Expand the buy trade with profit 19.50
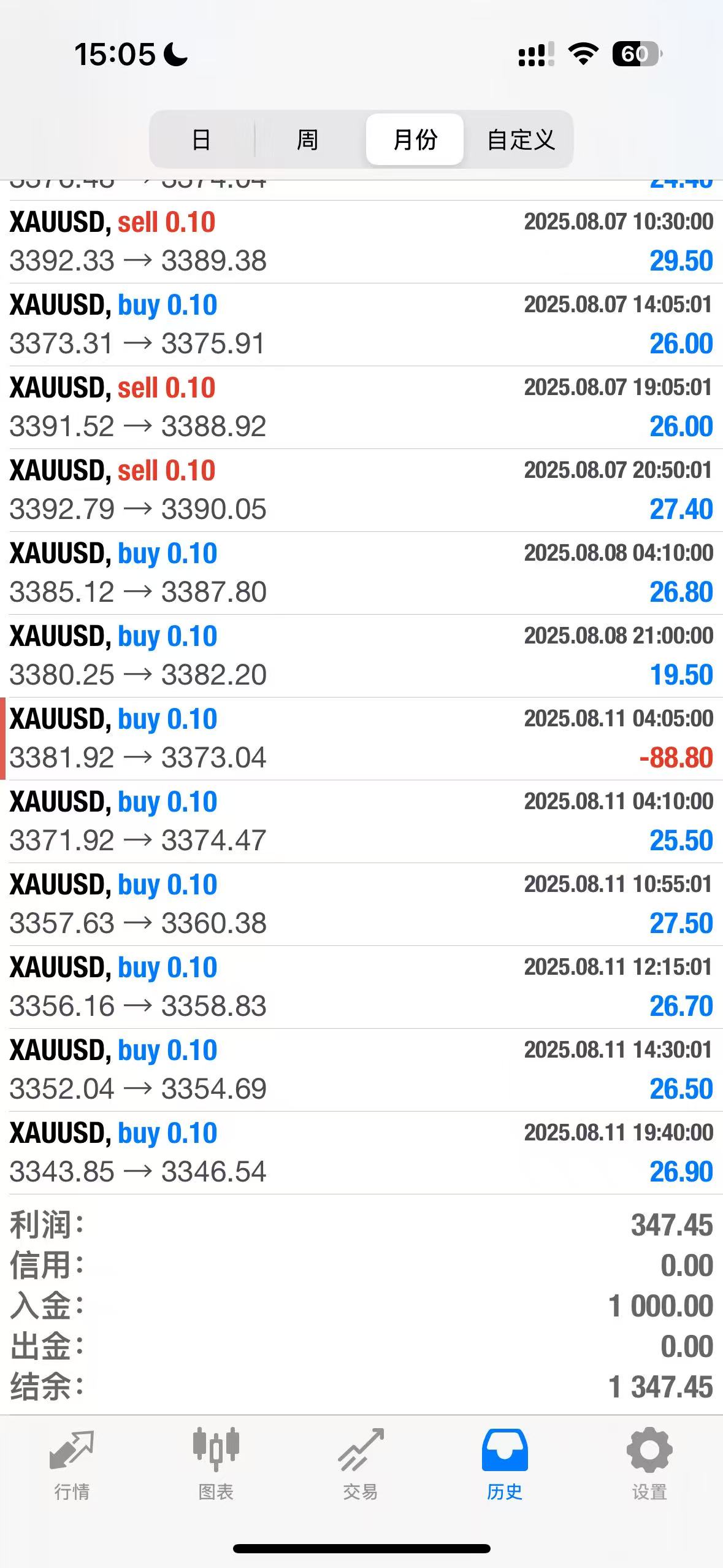Screen dimensions: 723x1568 click(x=361, y=656)
